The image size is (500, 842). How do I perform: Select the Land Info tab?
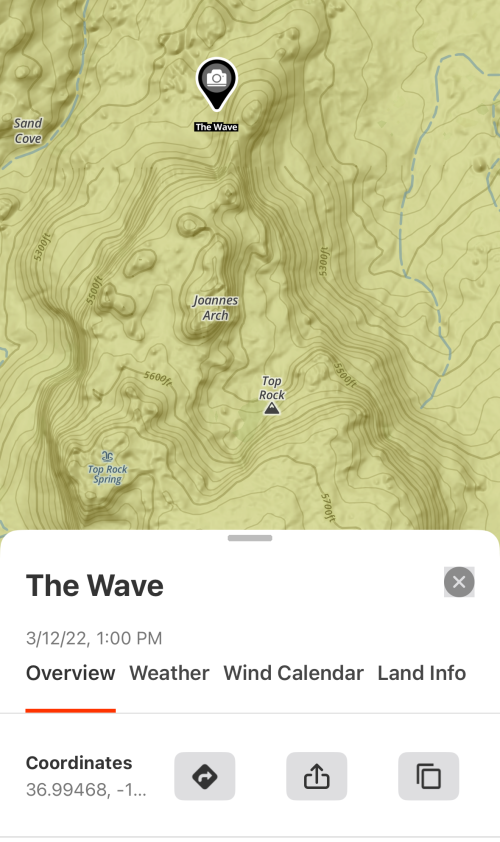(422, 673)
